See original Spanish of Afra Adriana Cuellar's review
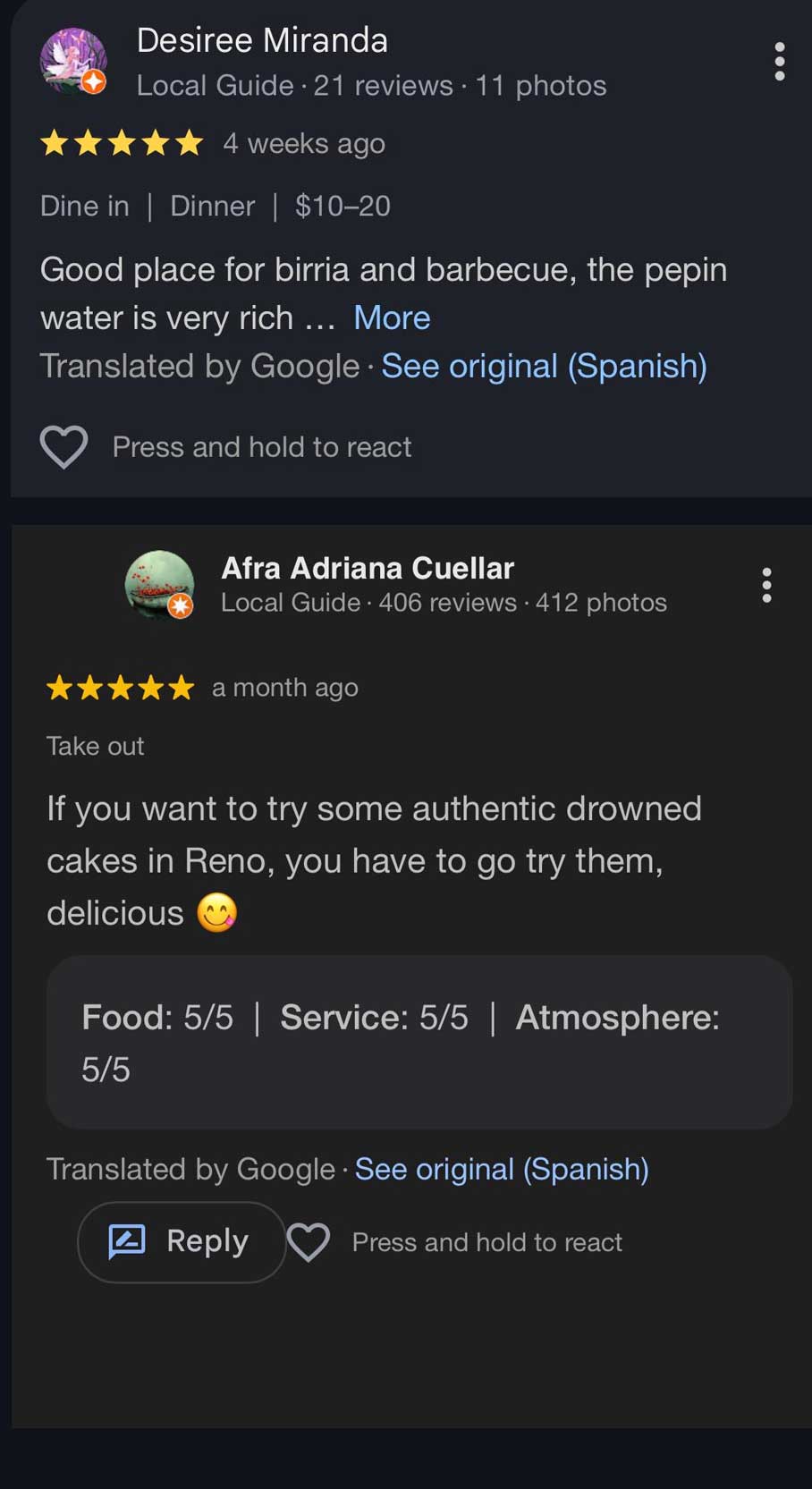The image size is (812, 1489). pos(502,1169)
